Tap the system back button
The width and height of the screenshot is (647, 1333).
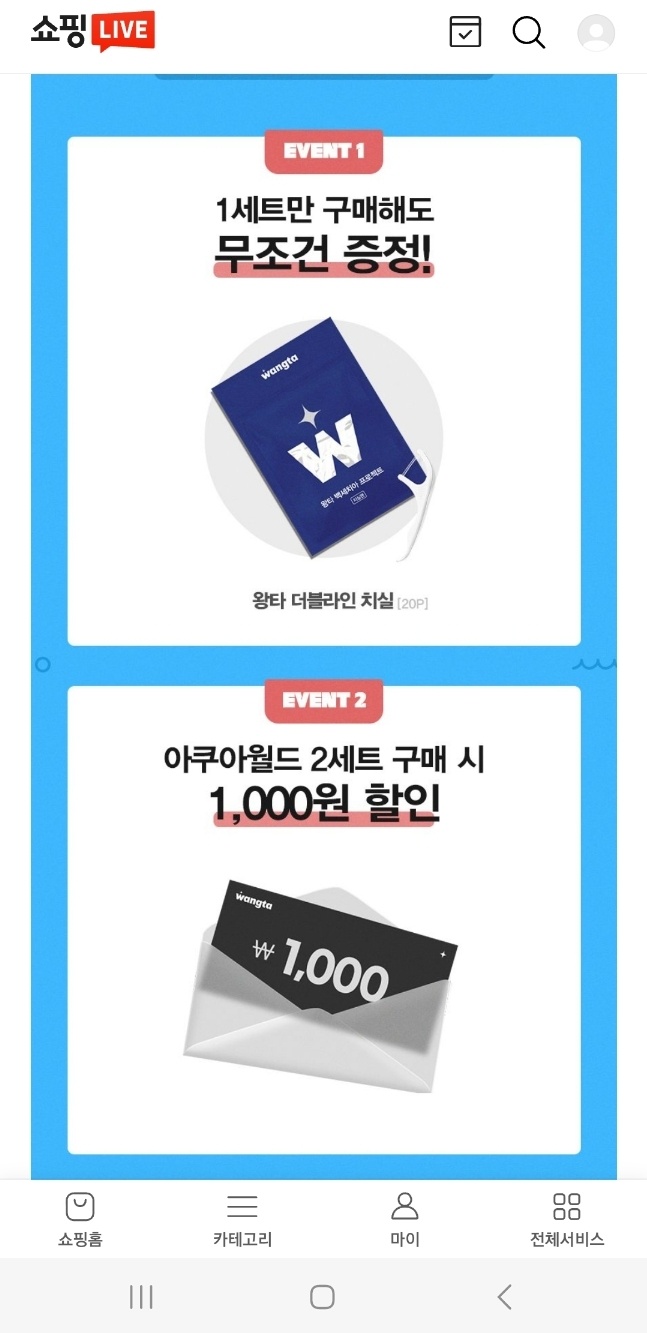[x=505, y=1297]
